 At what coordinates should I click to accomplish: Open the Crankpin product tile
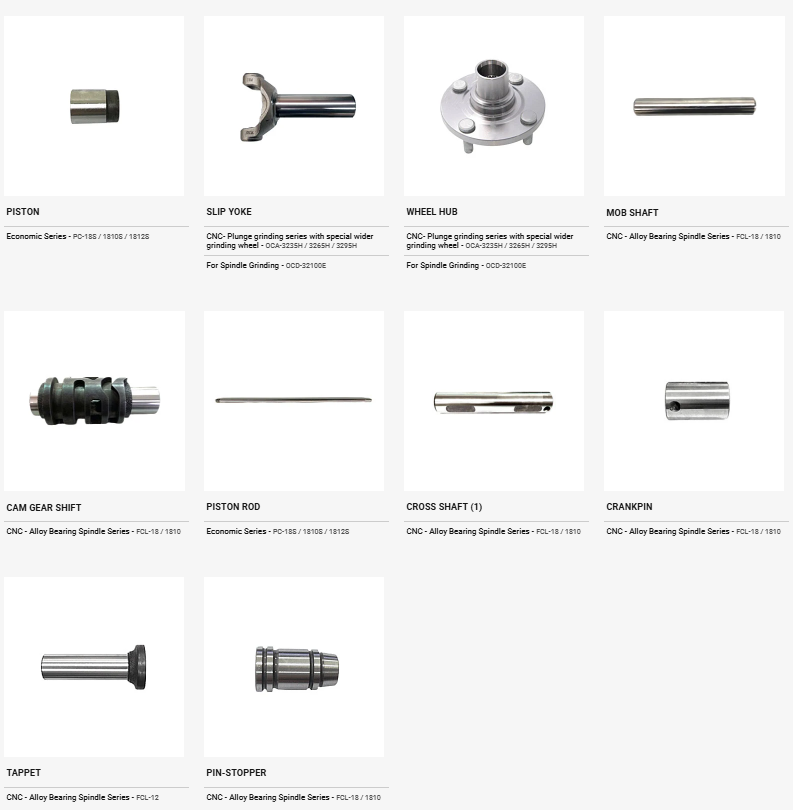[x=694, y=401]
